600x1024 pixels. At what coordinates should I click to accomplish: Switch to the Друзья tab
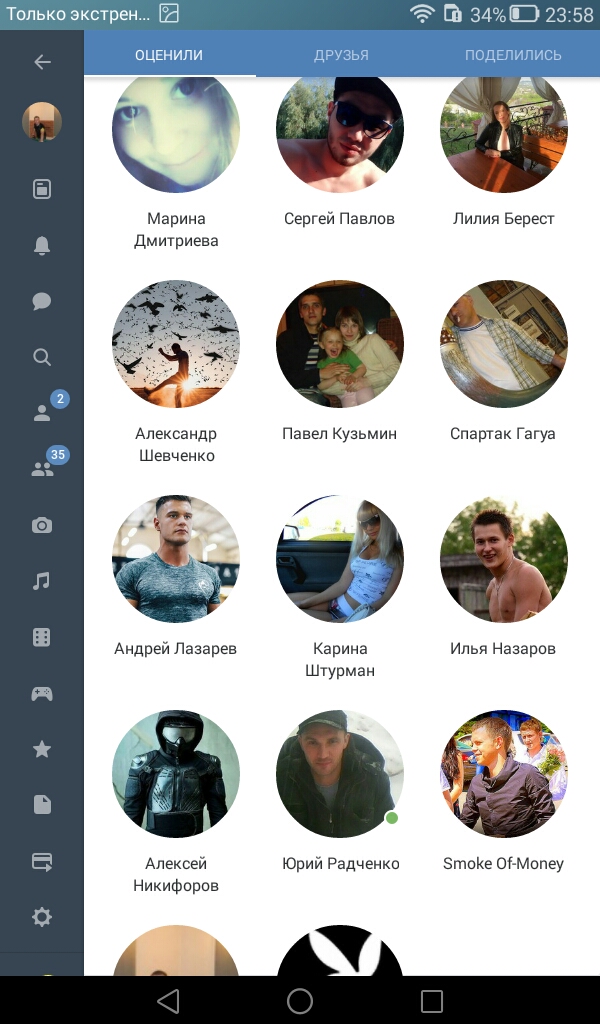pyautogui.click(x=341, y=55)
